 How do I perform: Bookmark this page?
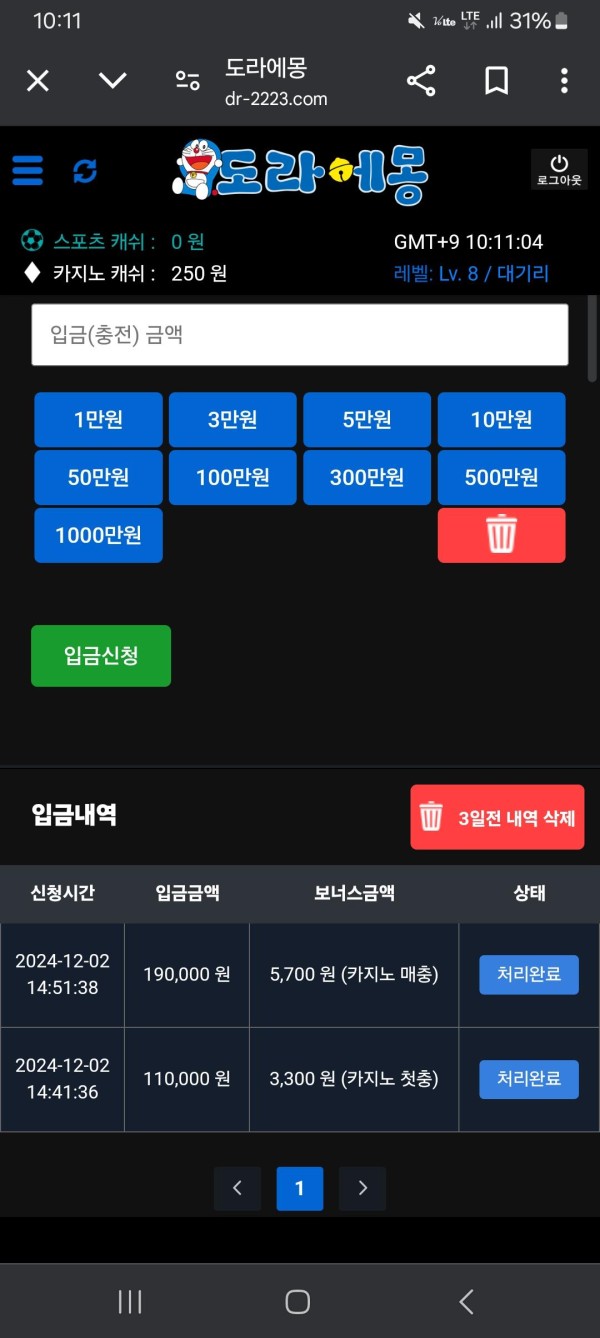(x=496, y=81)
